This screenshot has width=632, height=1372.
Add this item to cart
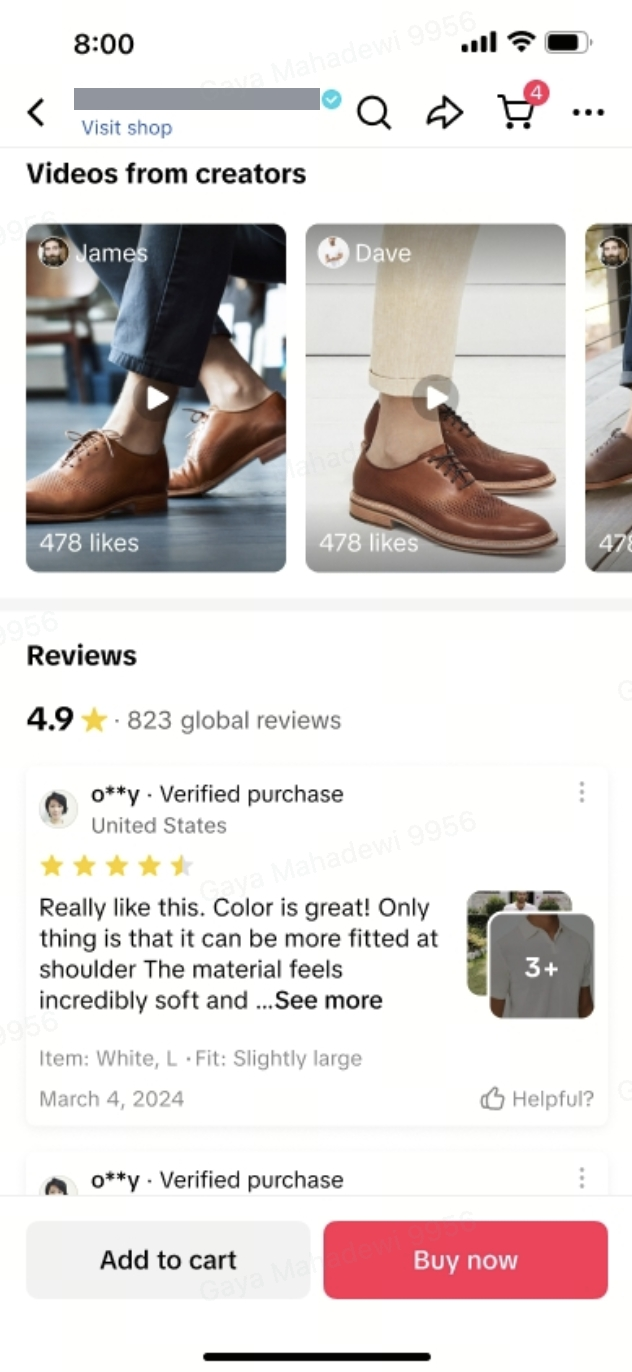(x=168, y=1260)
